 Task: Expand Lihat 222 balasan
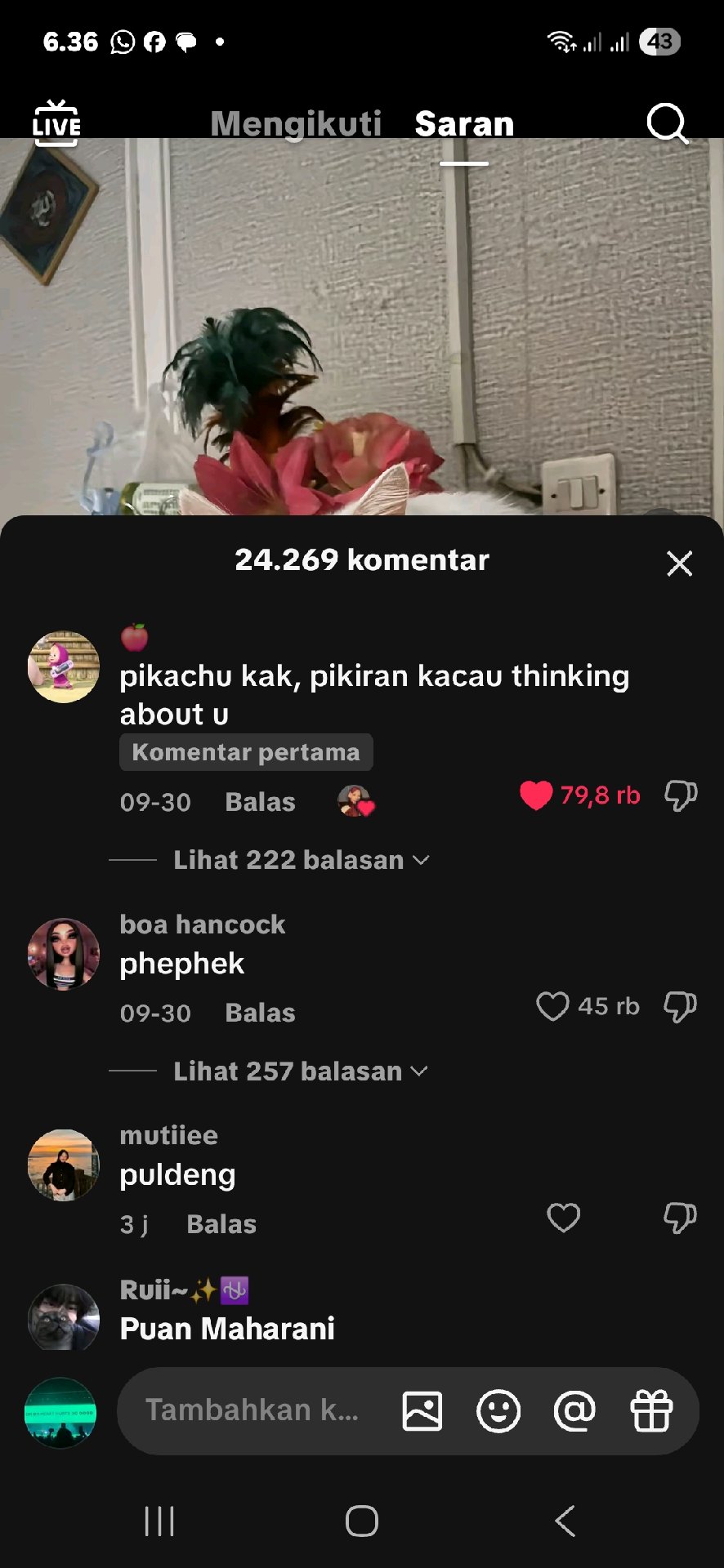301,860
